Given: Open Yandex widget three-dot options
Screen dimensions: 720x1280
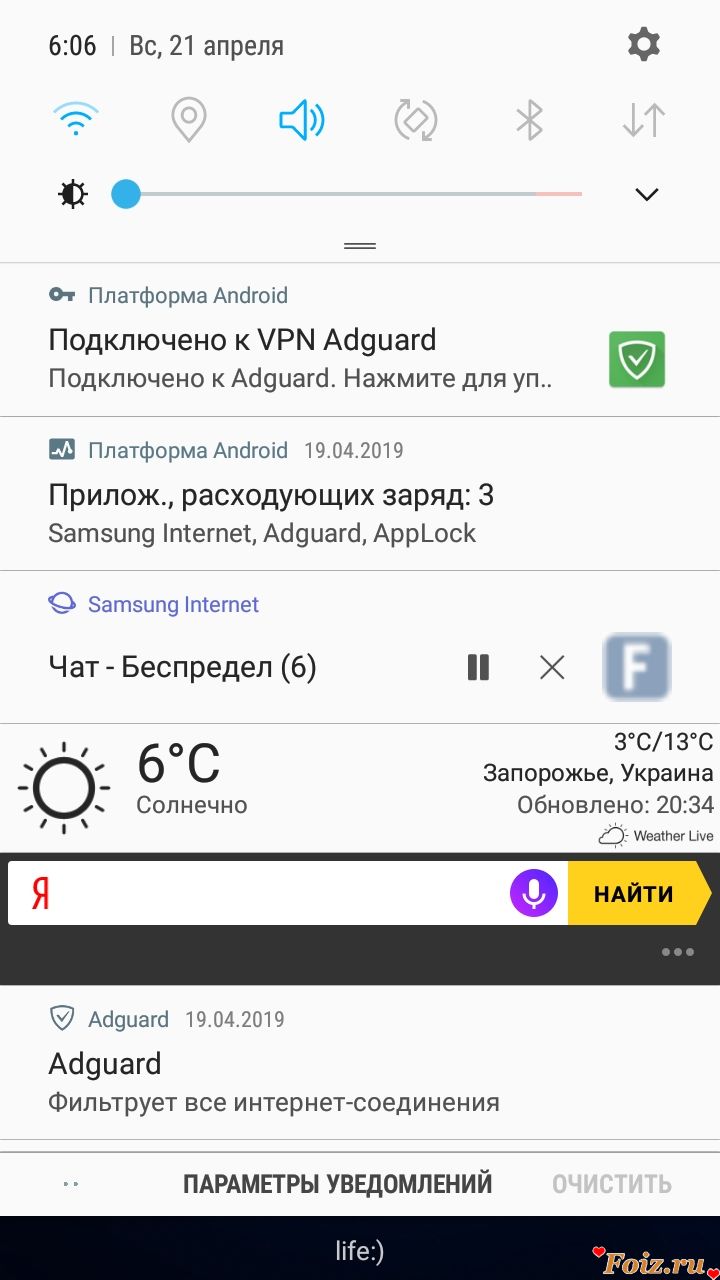Looking at the screenshot, I should [677, 952].
